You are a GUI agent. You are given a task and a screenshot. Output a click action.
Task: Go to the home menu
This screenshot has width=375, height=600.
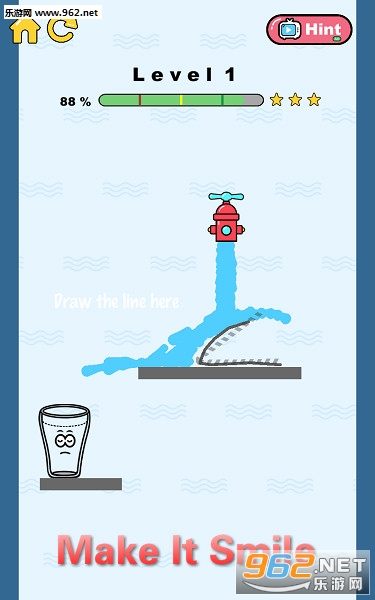[25, 31]
